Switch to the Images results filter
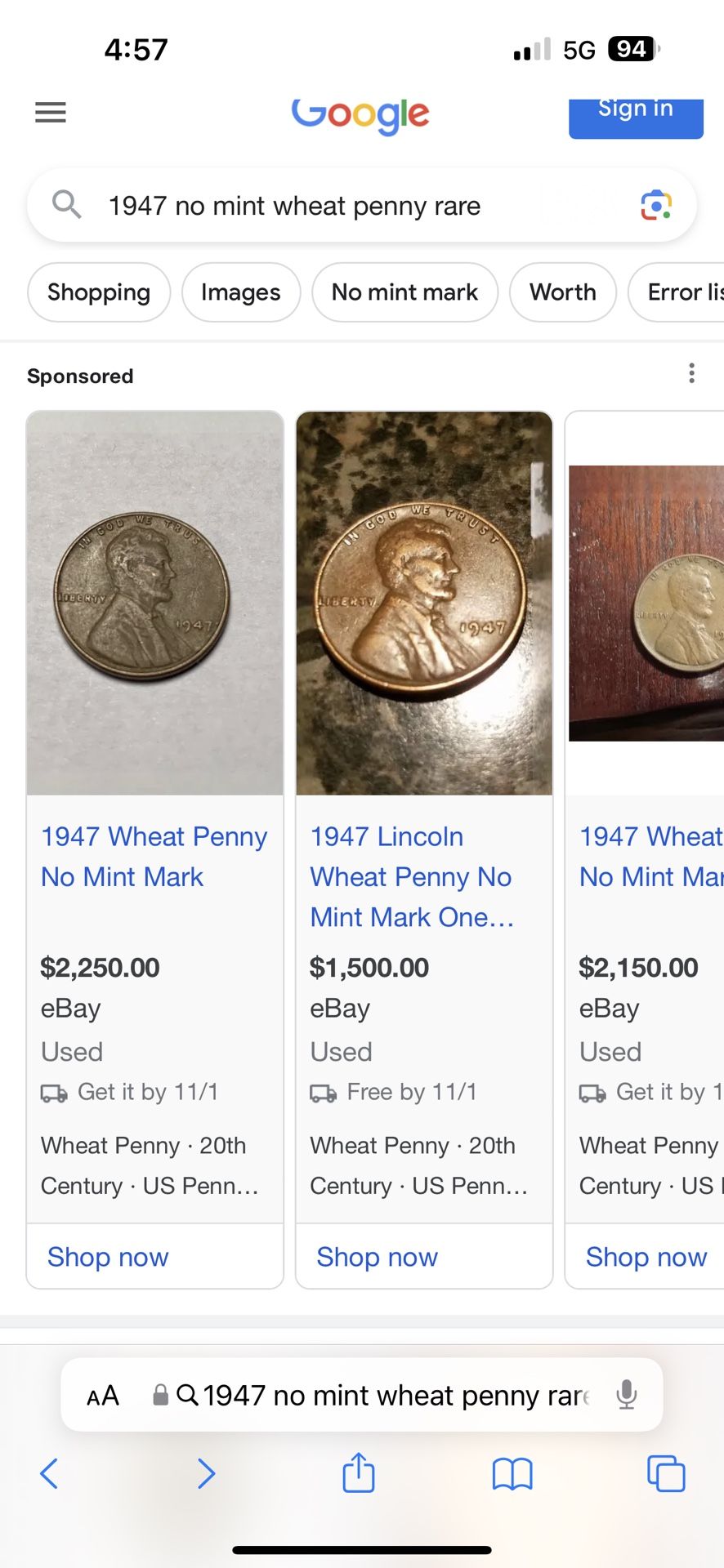The height and width of the screenshot is (1568, 724). tap(240, 292)
